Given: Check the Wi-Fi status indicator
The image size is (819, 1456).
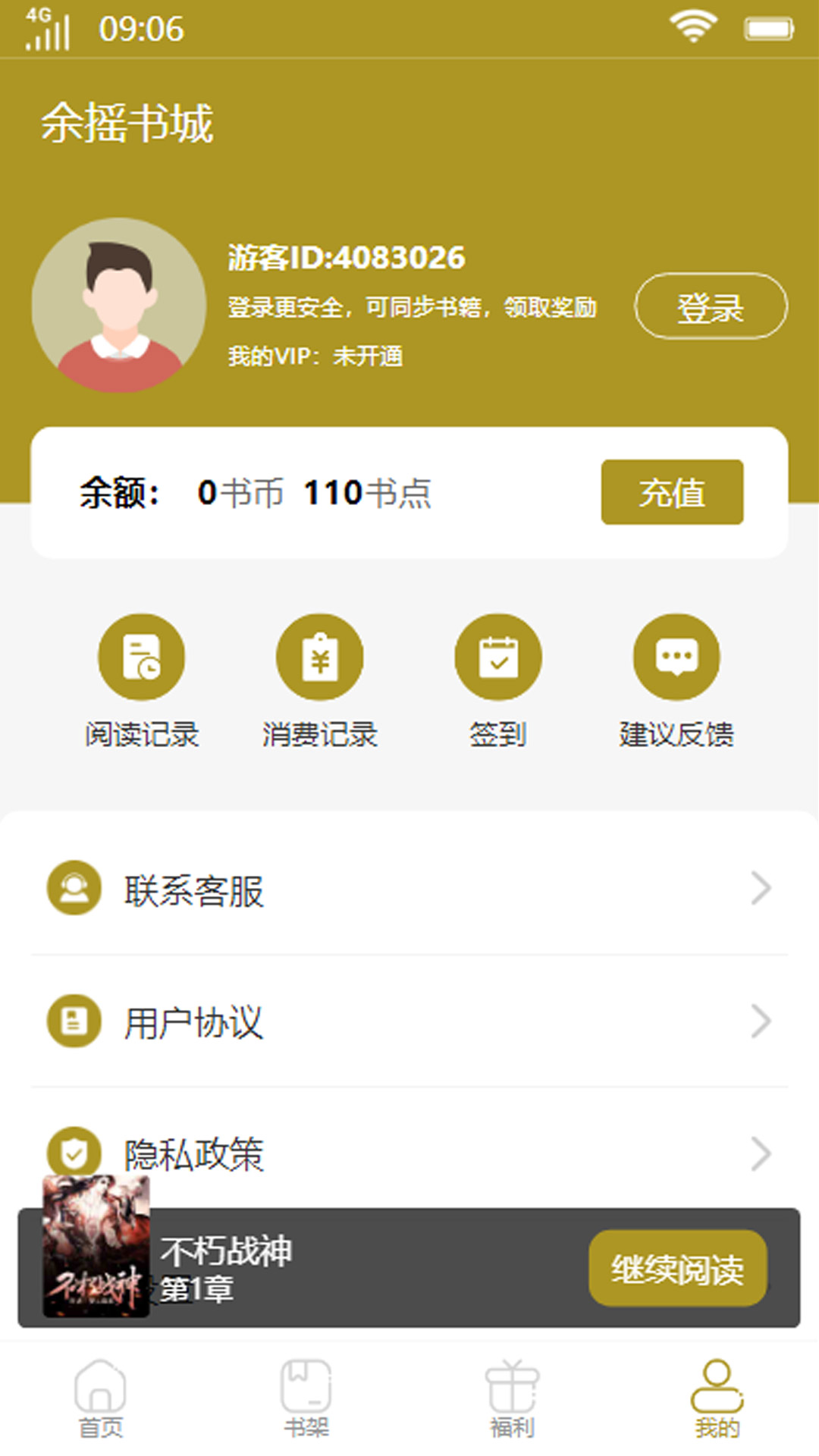Looking at the screenshot, I should 692,24.
